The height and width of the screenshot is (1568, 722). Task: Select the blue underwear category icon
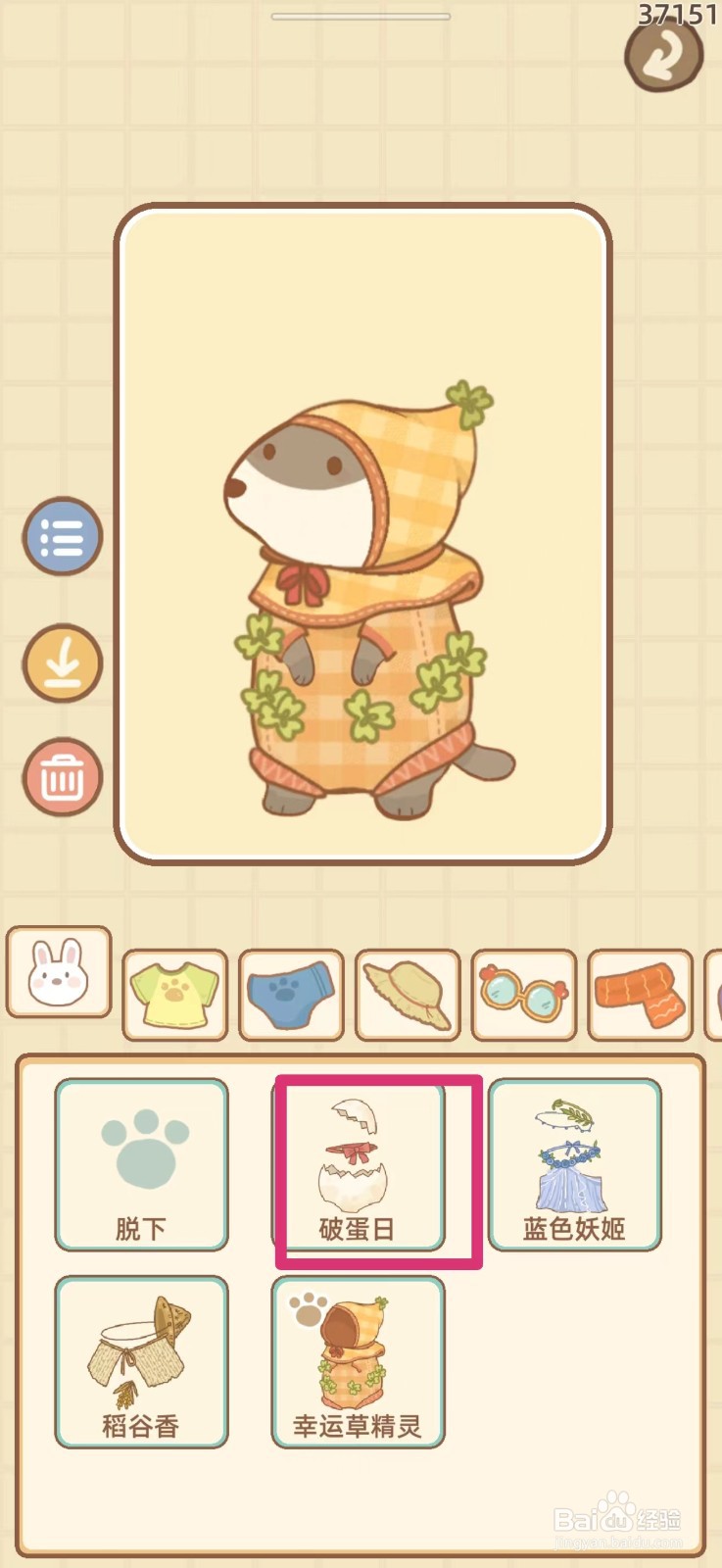[291, 993]
